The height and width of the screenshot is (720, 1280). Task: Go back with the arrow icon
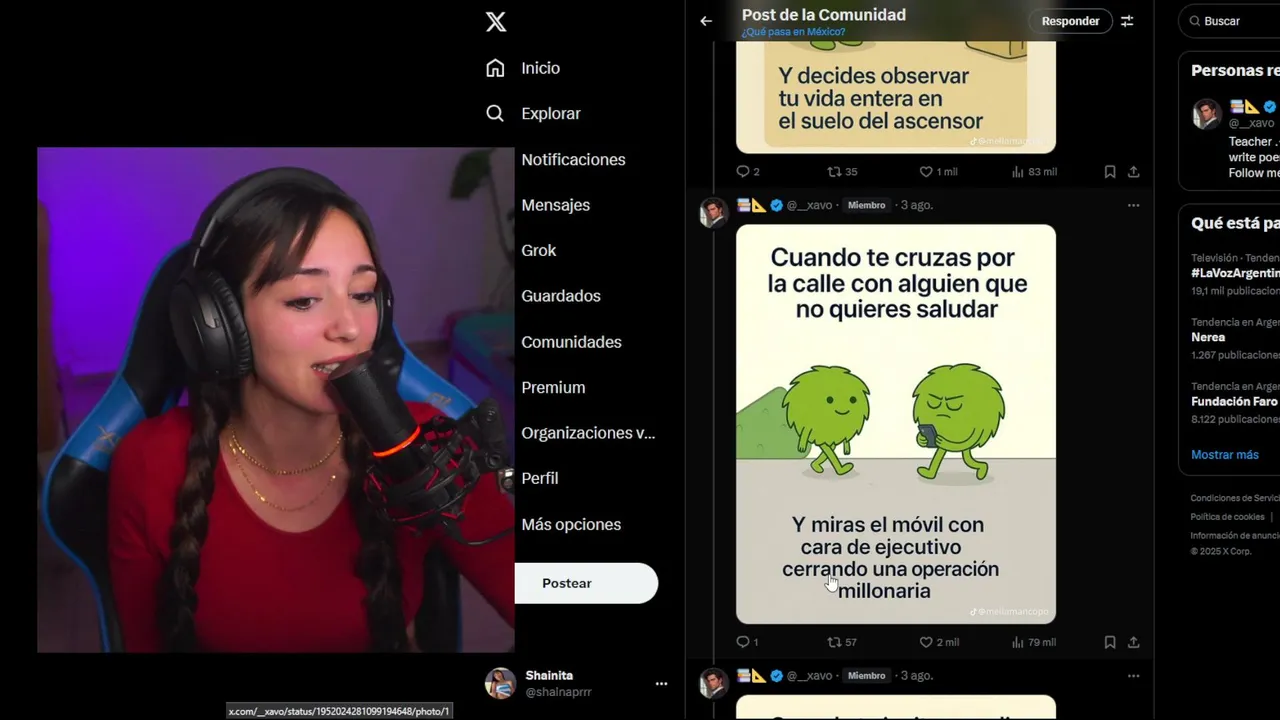(706, 21)
